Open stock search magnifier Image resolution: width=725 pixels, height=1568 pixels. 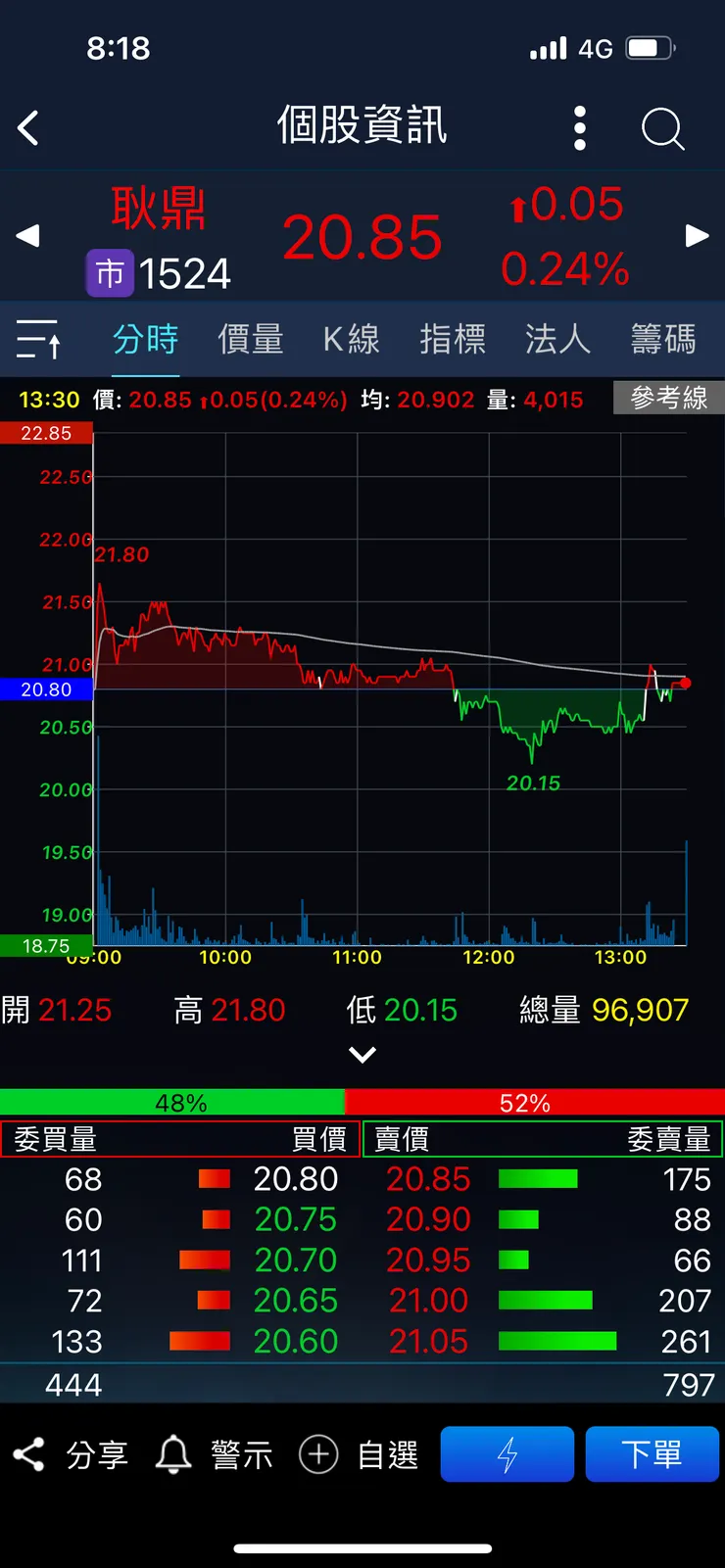(x=662, y=128)
